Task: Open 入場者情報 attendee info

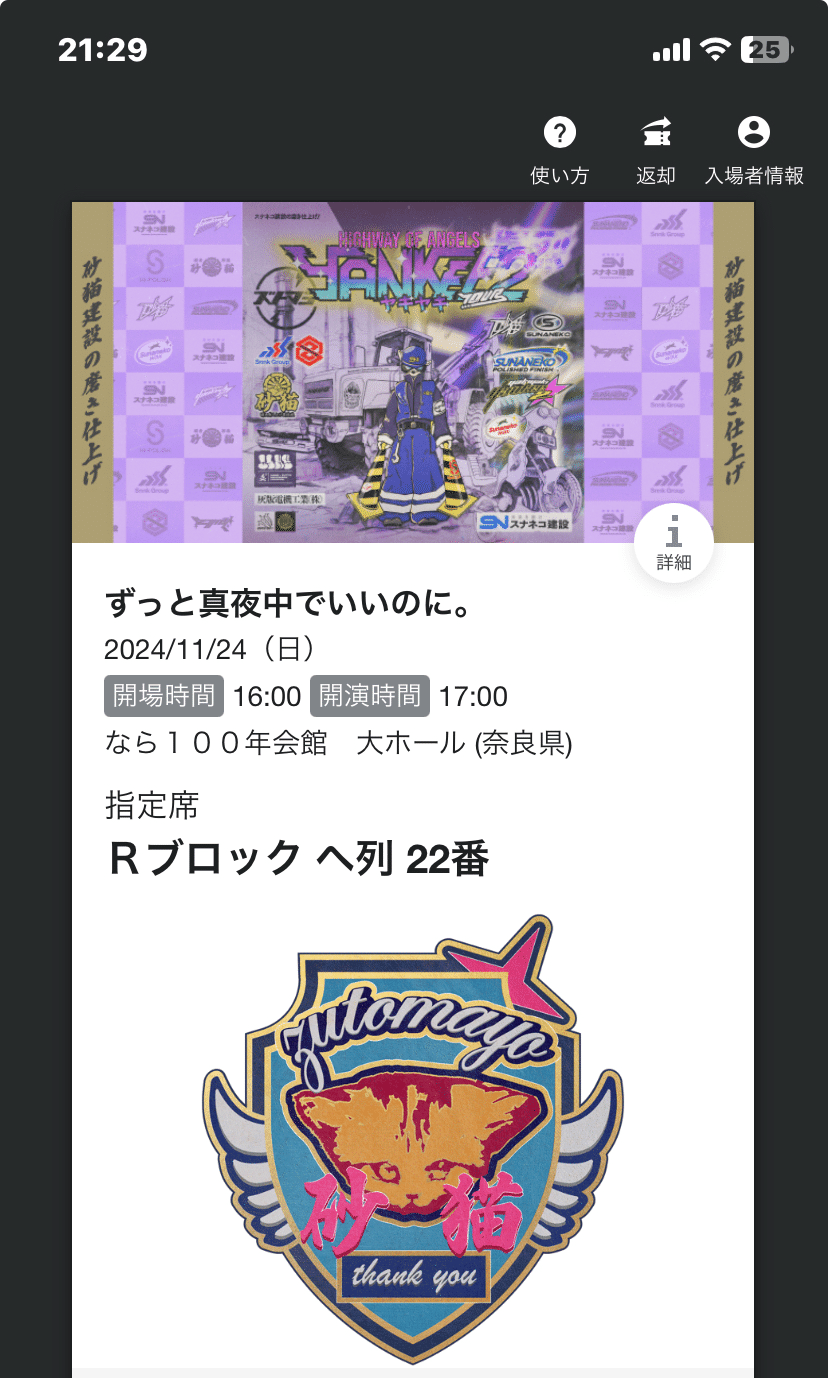Action: pyautogui.click(x=753, y=150)
